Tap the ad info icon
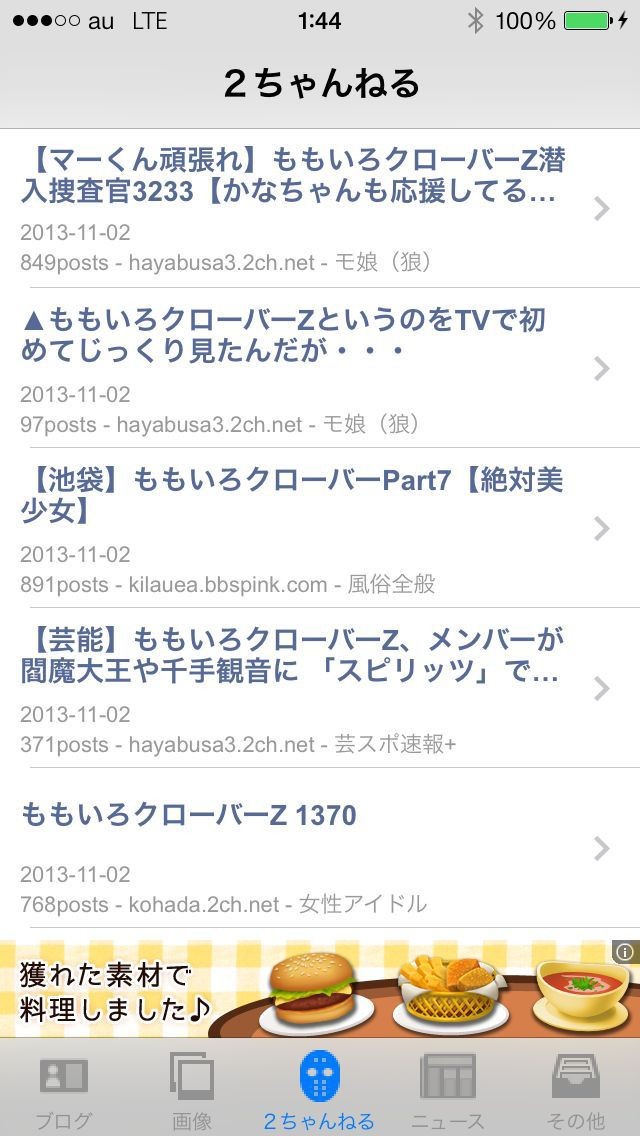The height and width of the screenshot is (1136, 640). (x=624, y=951)
